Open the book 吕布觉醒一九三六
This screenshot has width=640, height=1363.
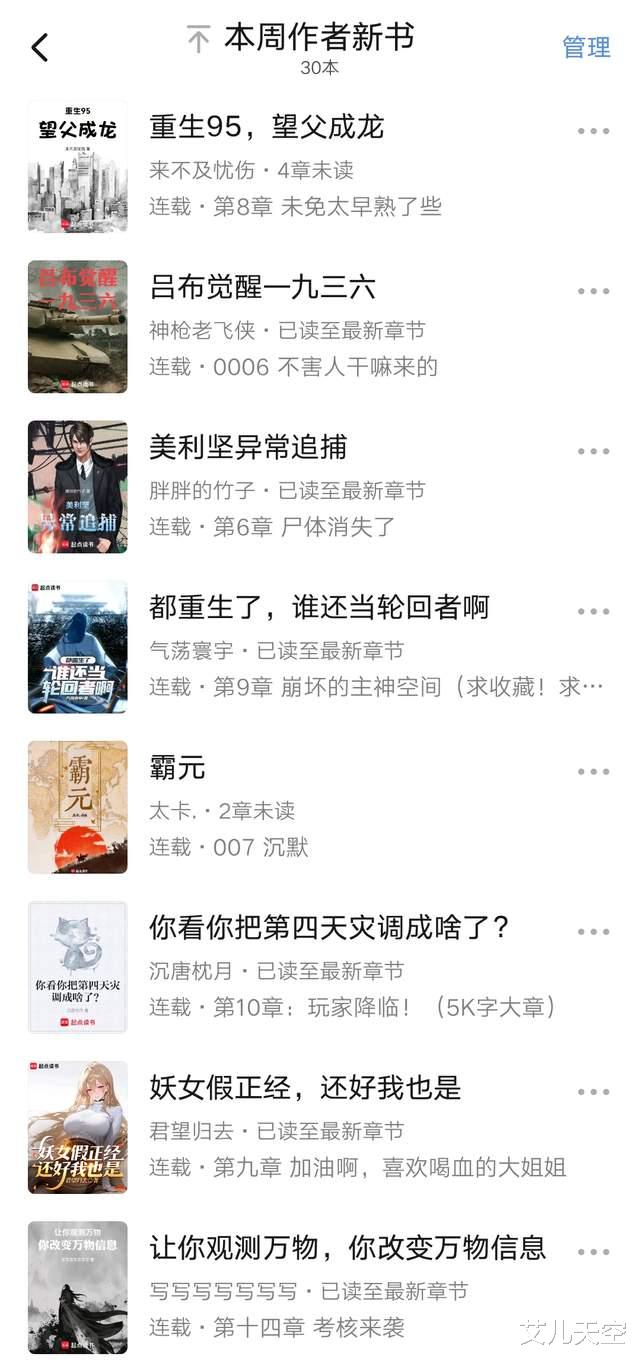(x=262, y=288)
